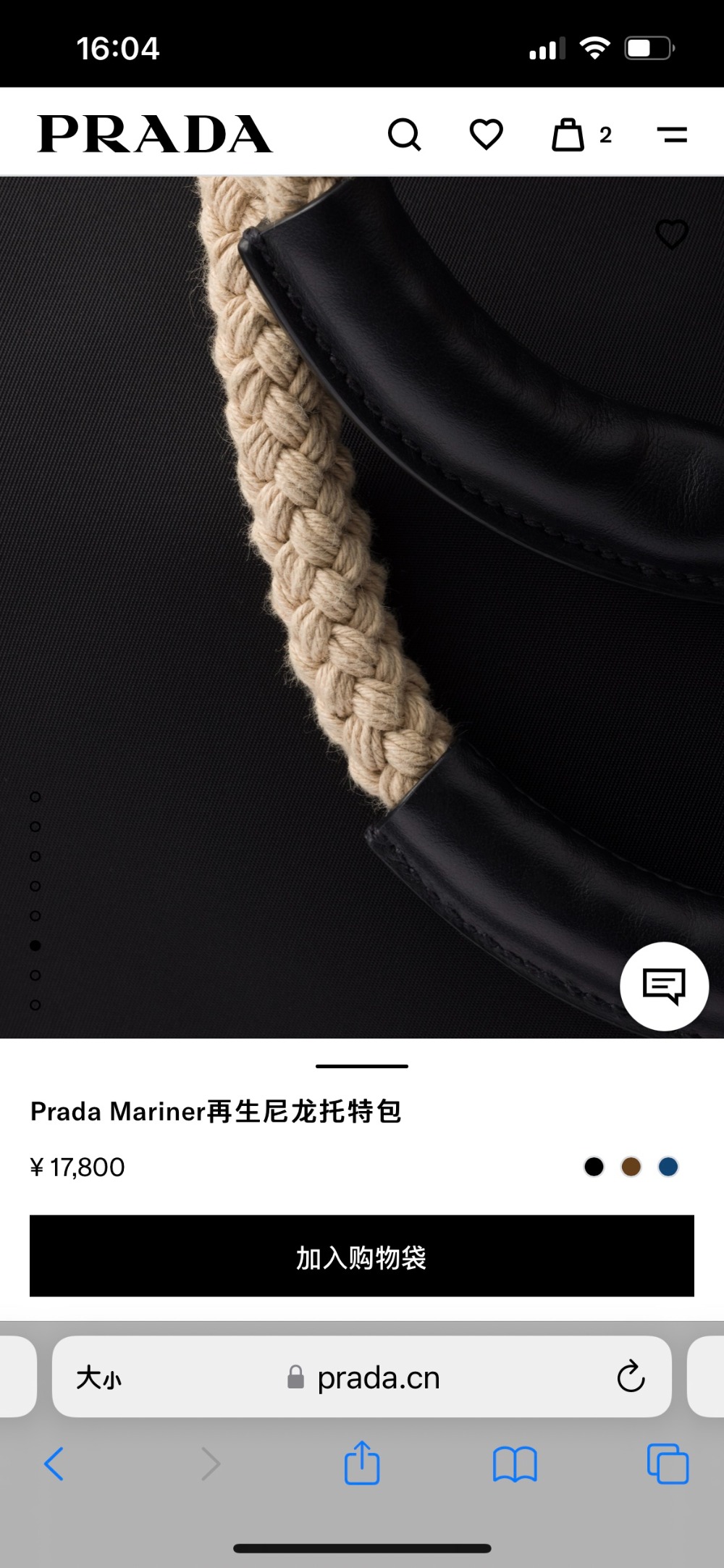This screenshot has height=1568, width=724.
Task: Tap the PRADA logo to go home
Action: click(155, 135)
